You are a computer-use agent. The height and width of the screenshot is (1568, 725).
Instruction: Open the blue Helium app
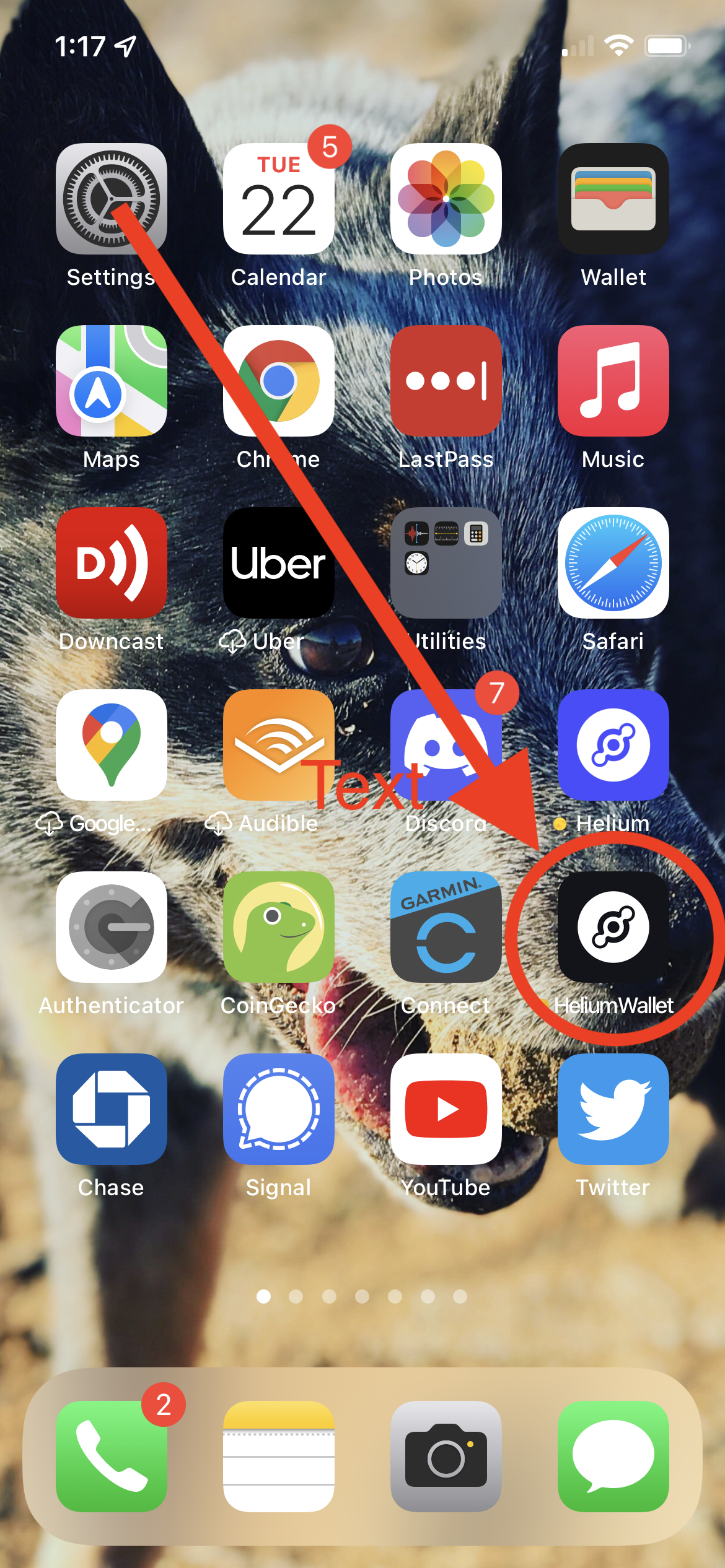point(613,745)
